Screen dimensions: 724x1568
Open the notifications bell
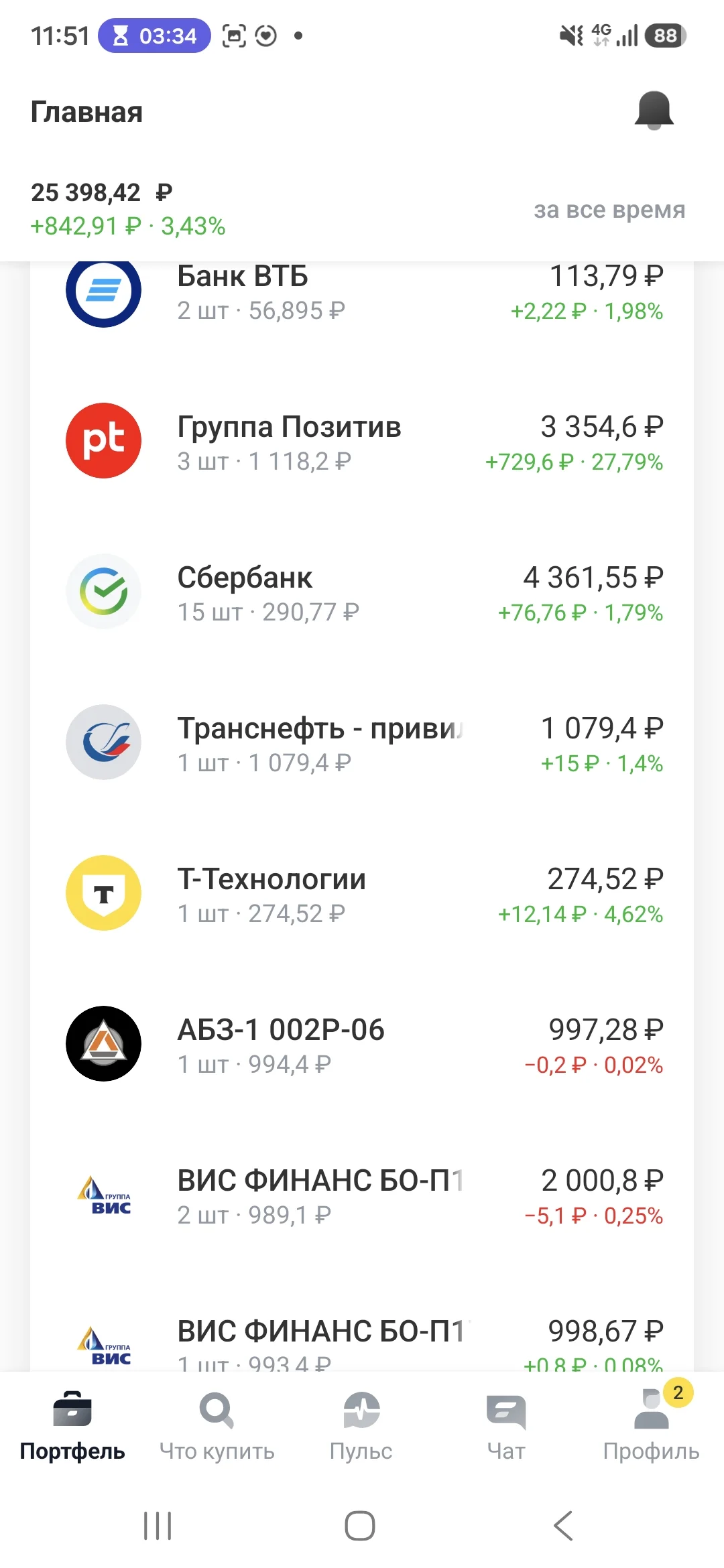coord(654,111)
